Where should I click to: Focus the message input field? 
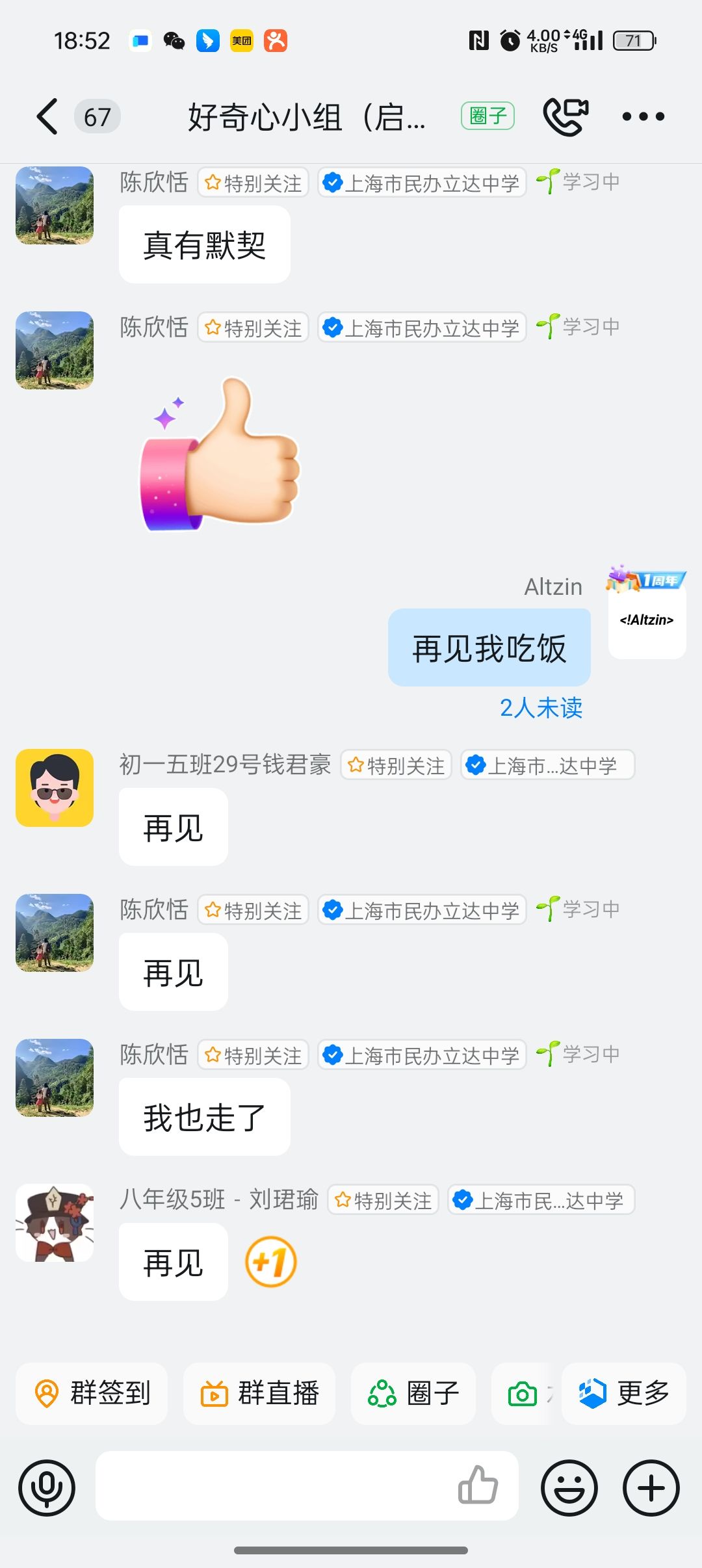(x=273, y=1486)
